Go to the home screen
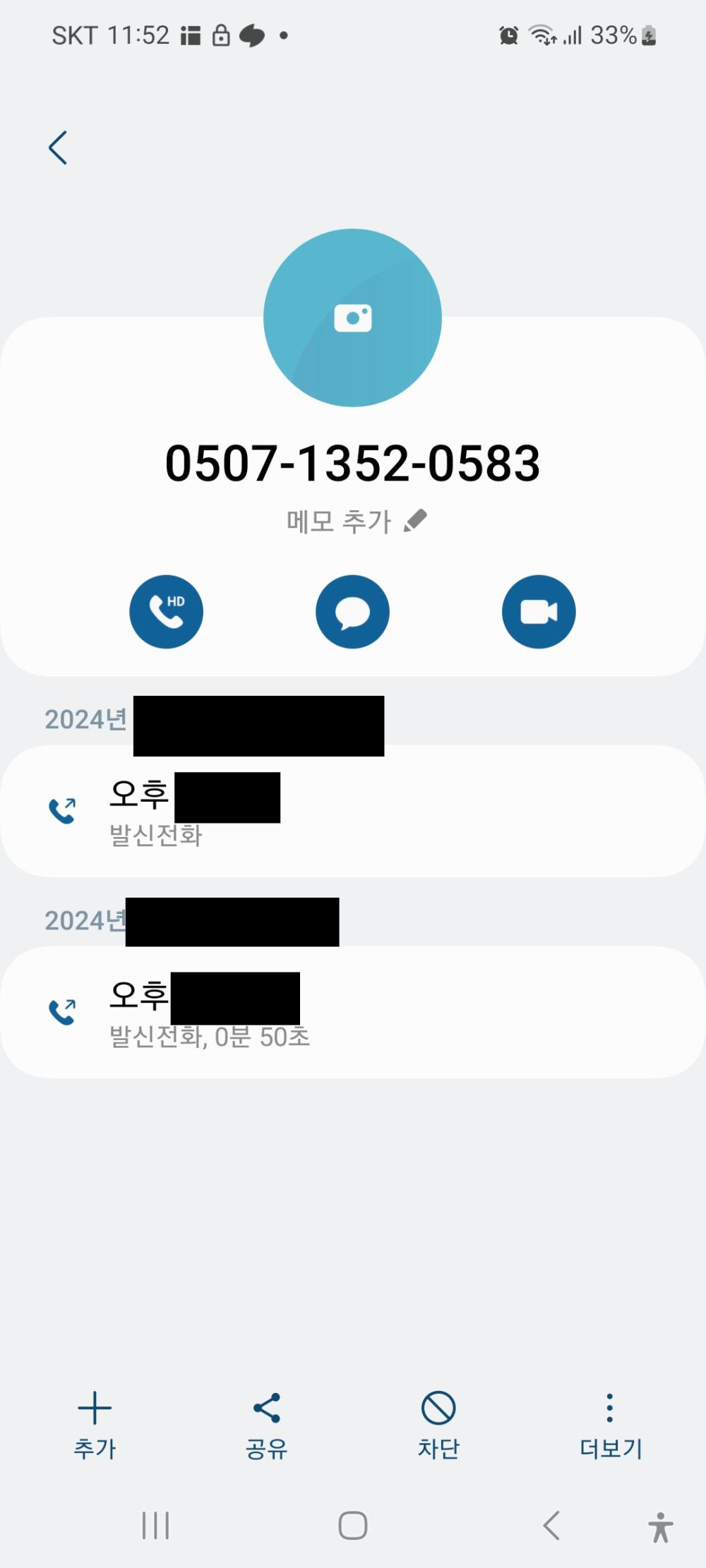The height and width of the screenshot is (1568, 706). pos(353,1526)
